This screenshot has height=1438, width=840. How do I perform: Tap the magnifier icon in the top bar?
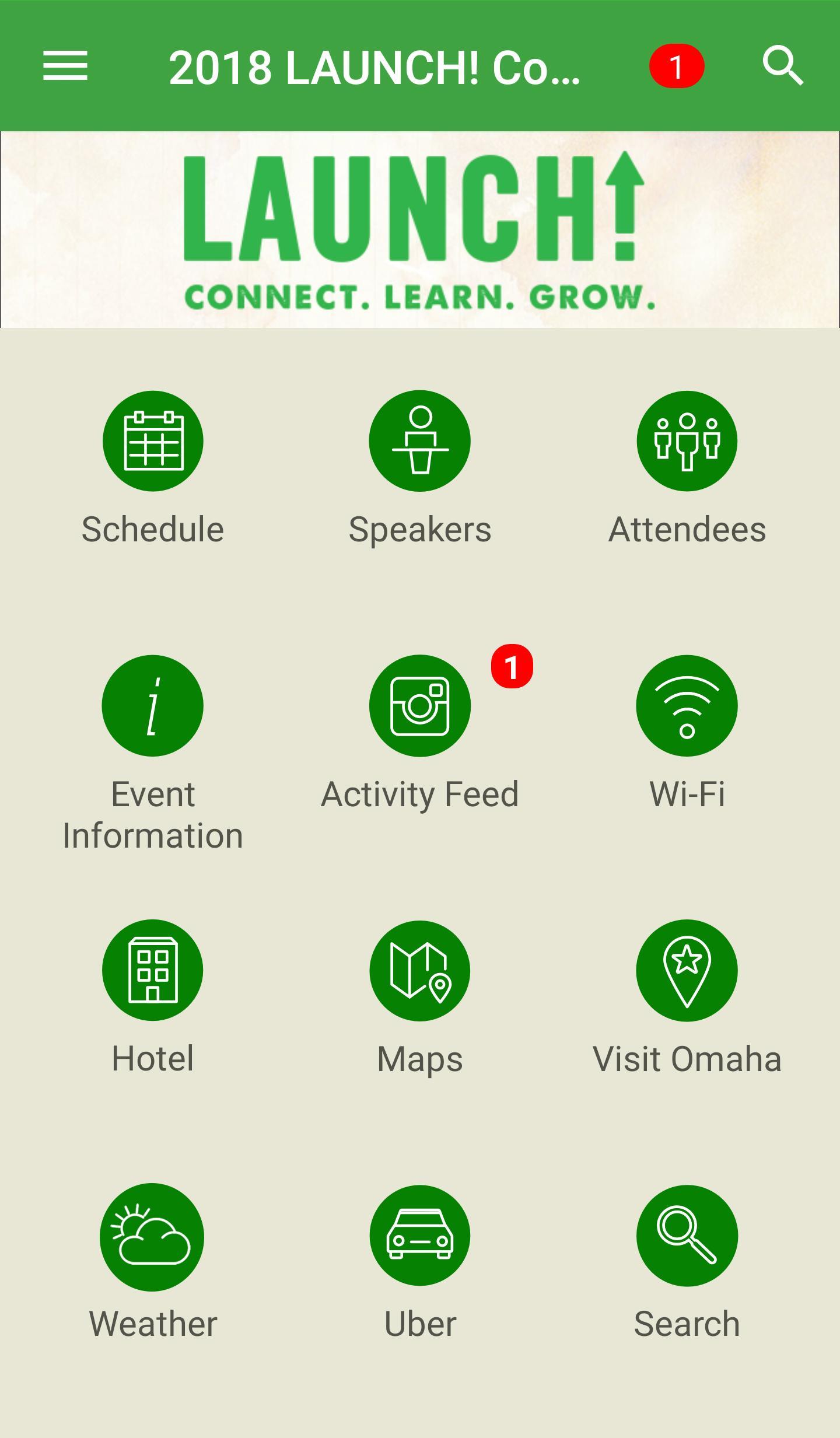click(783, 66)
